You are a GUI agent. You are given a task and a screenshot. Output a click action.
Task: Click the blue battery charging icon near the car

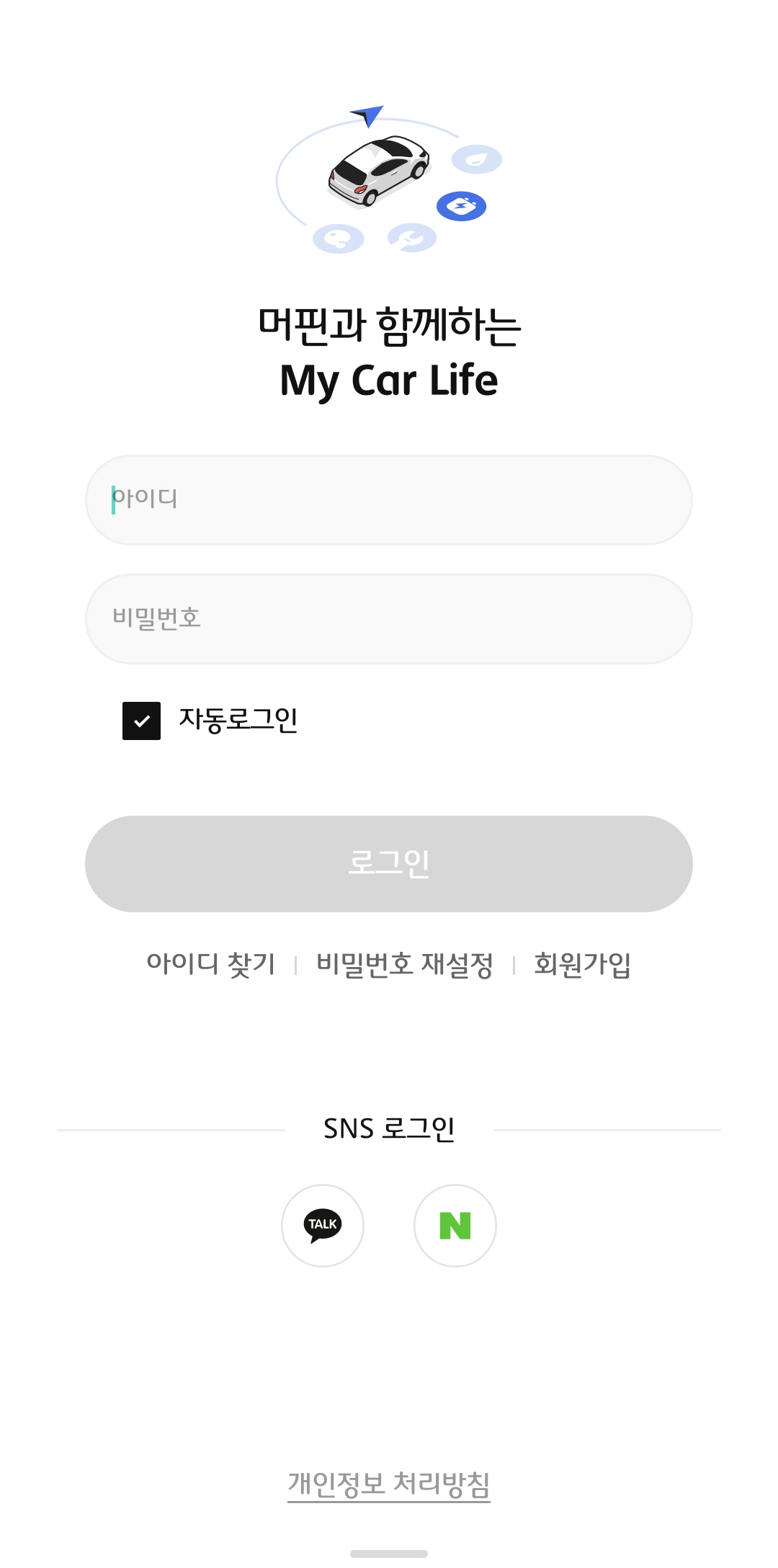(x=461, y=205)
